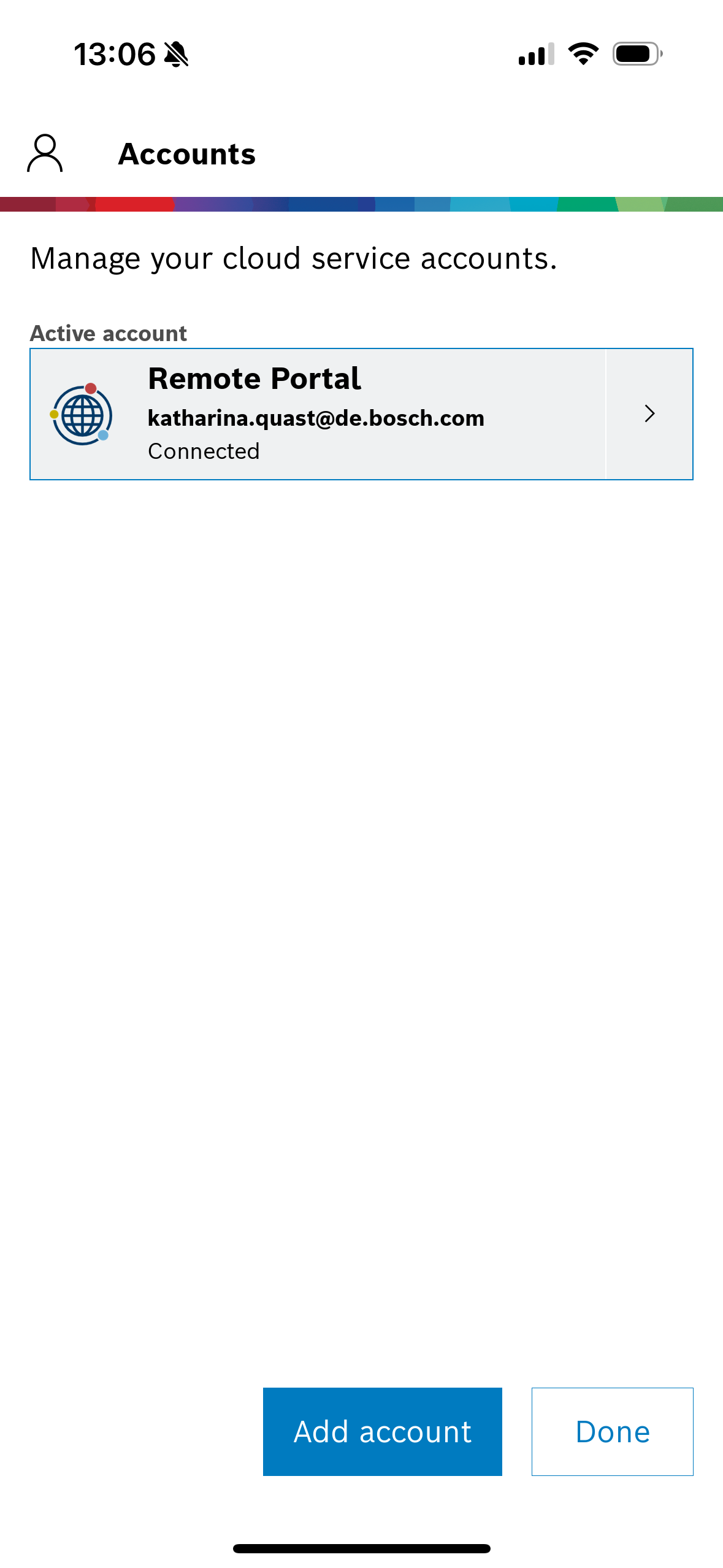
Task: Tap the Add account button
Action: point(383,1431)
